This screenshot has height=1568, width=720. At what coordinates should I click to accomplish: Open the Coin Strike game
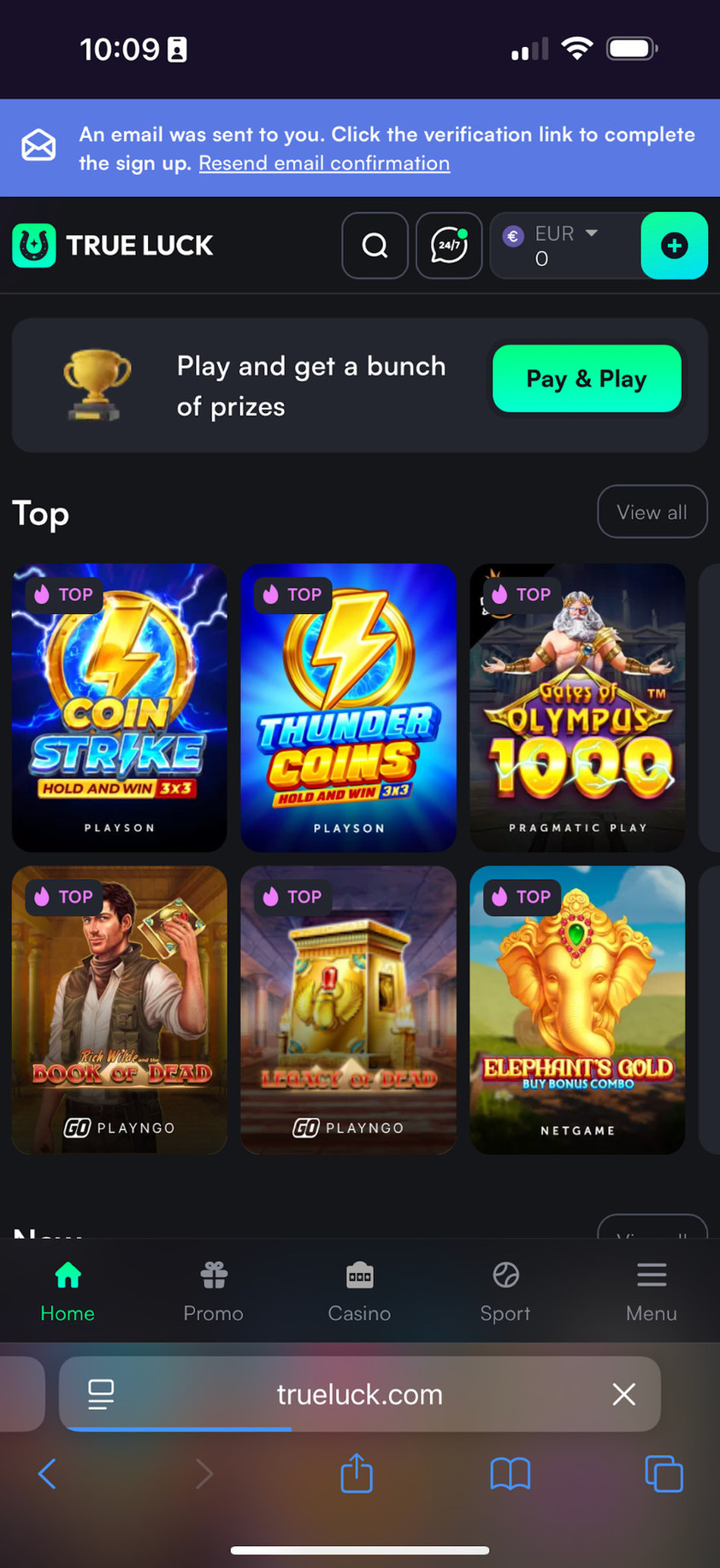[x=120, y=707]
